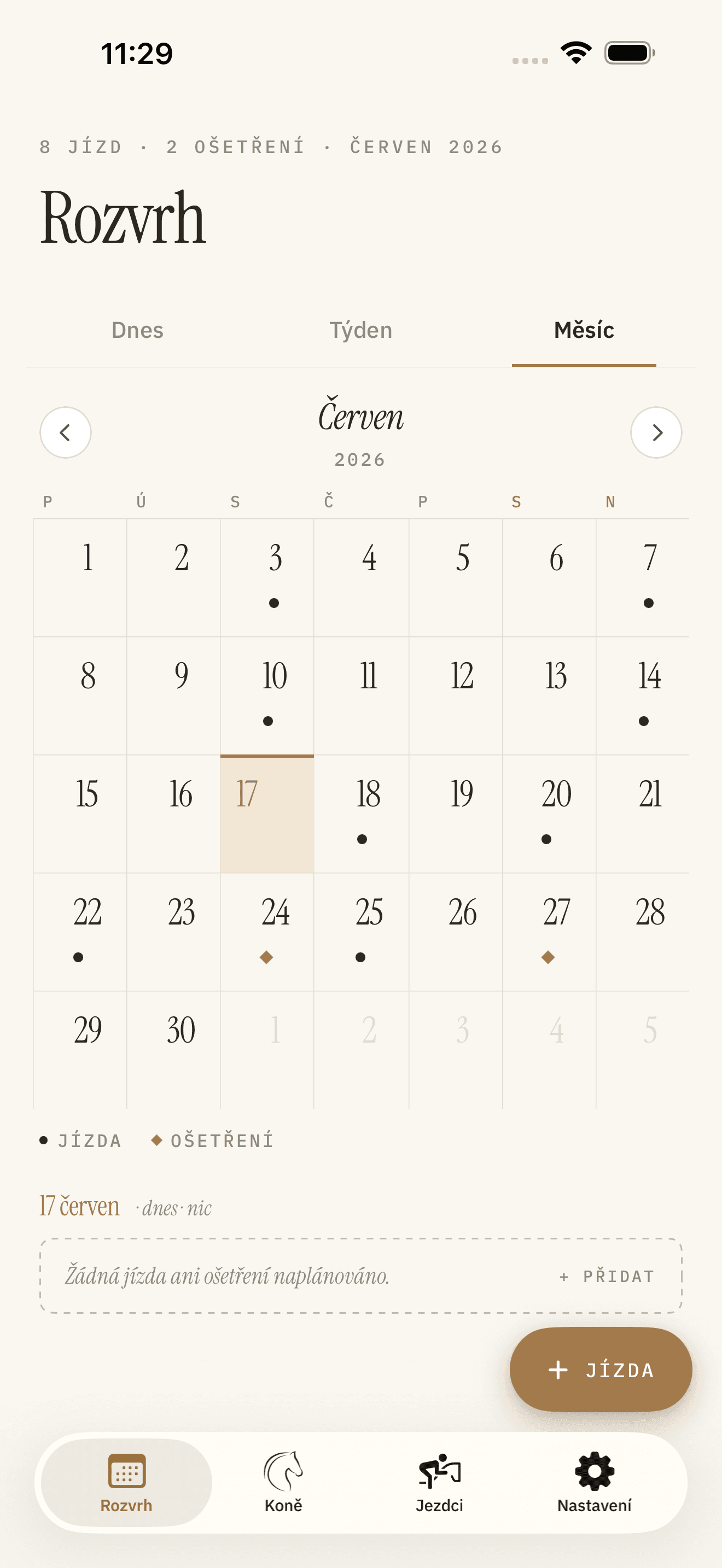Open the Koně tab
Viewport: 722px width, 1568px height.
pyautogui.click(x=283, y=1482)
